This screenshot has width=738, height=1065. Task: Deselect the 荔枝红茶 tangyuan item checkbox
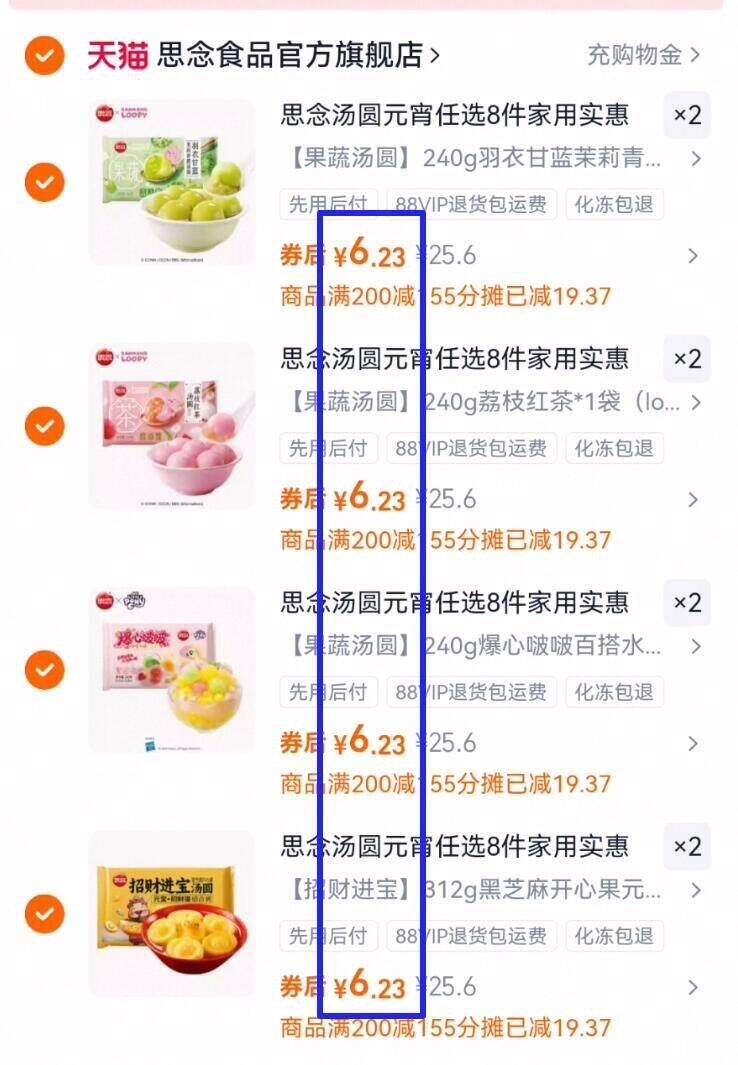44,426
